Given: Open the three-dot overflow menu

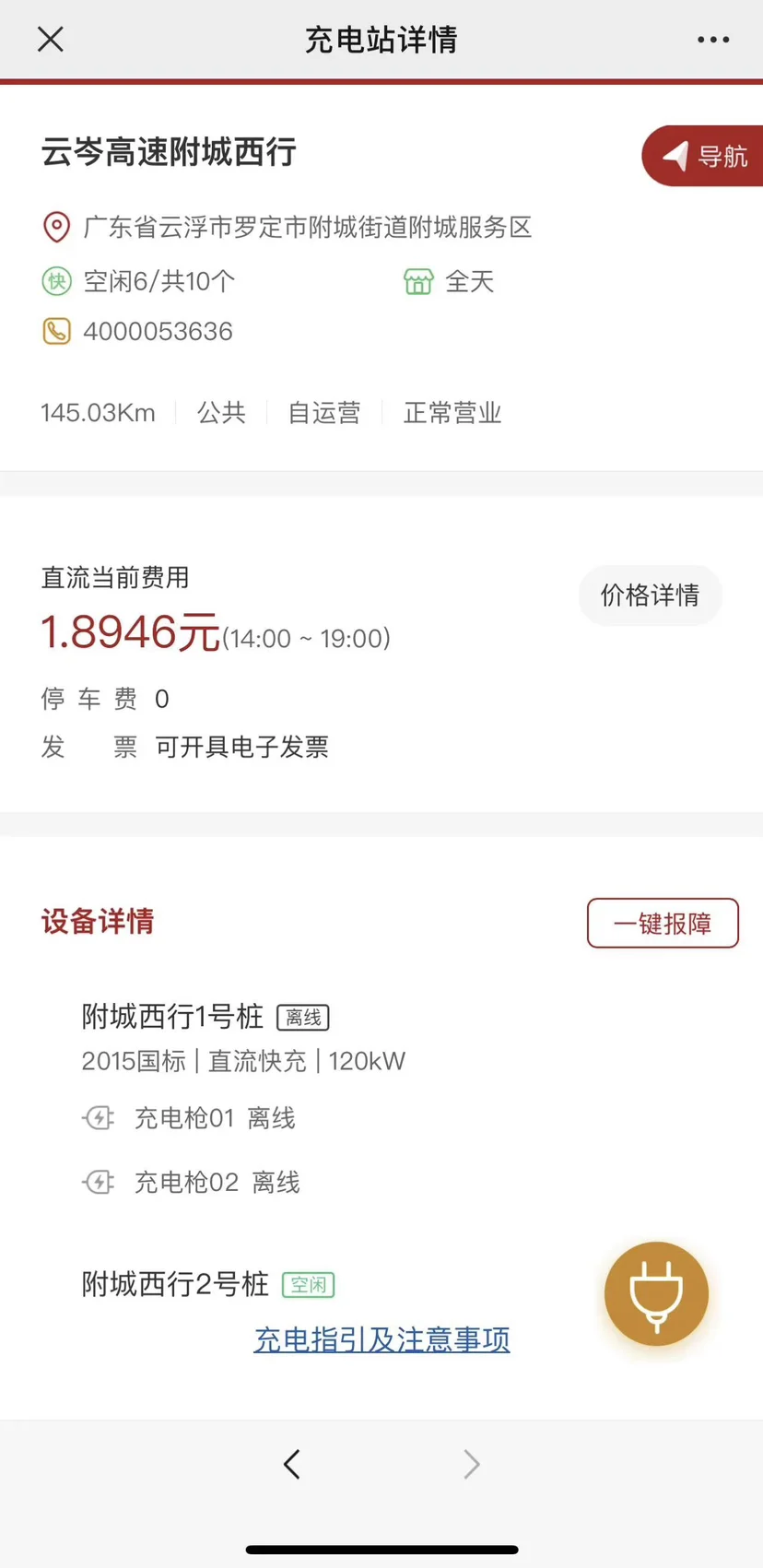Looking at the screenshot, I should pyautogui.click(x=713, y=40).
